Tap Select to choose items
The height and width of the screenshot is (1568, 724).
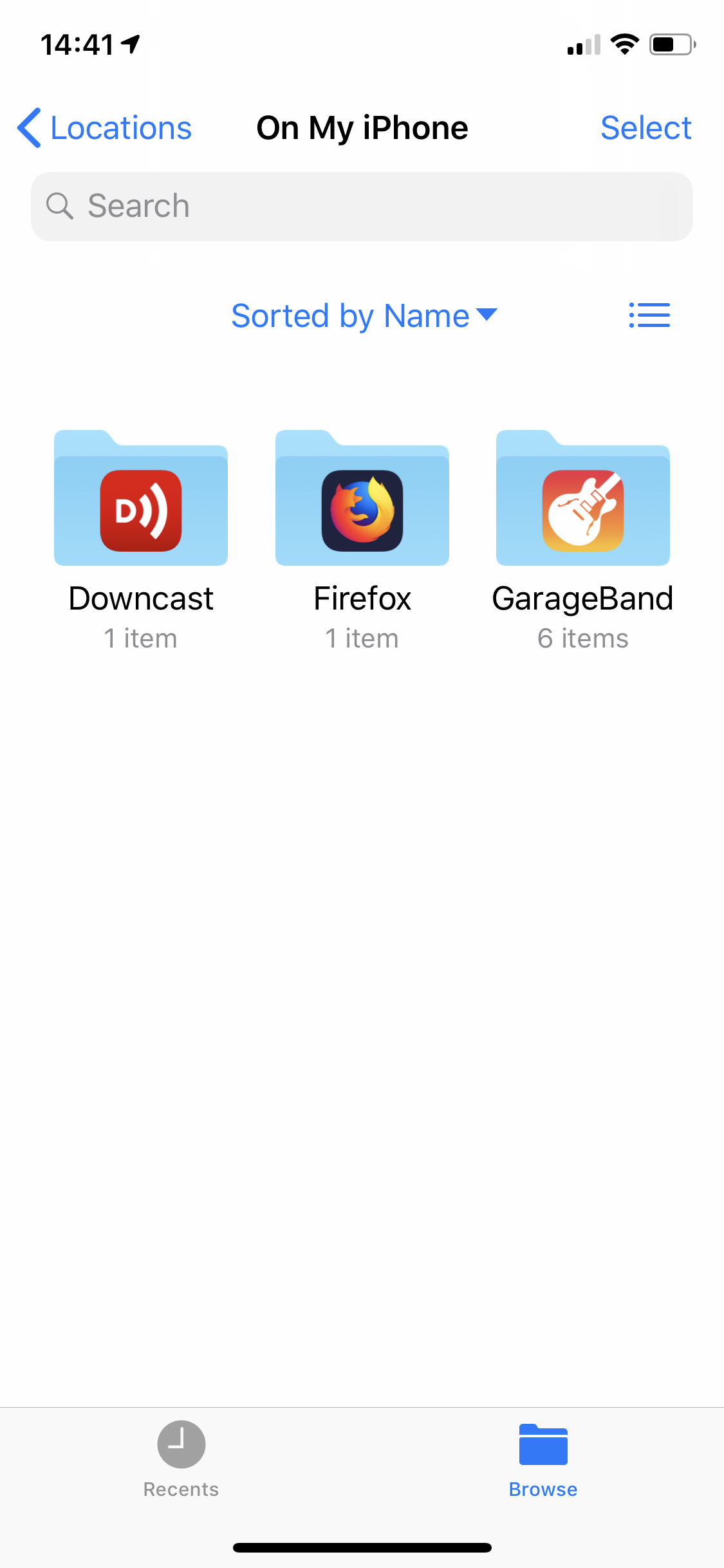[645, 128]
